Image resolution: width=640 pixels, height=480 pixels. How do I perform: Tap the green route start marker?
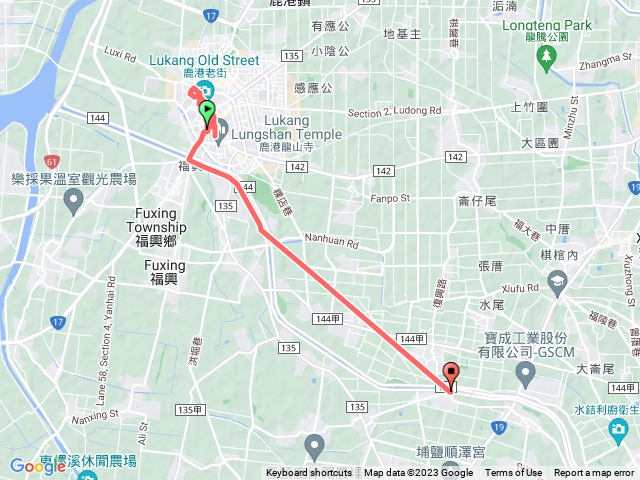click(x=207, y=112)
